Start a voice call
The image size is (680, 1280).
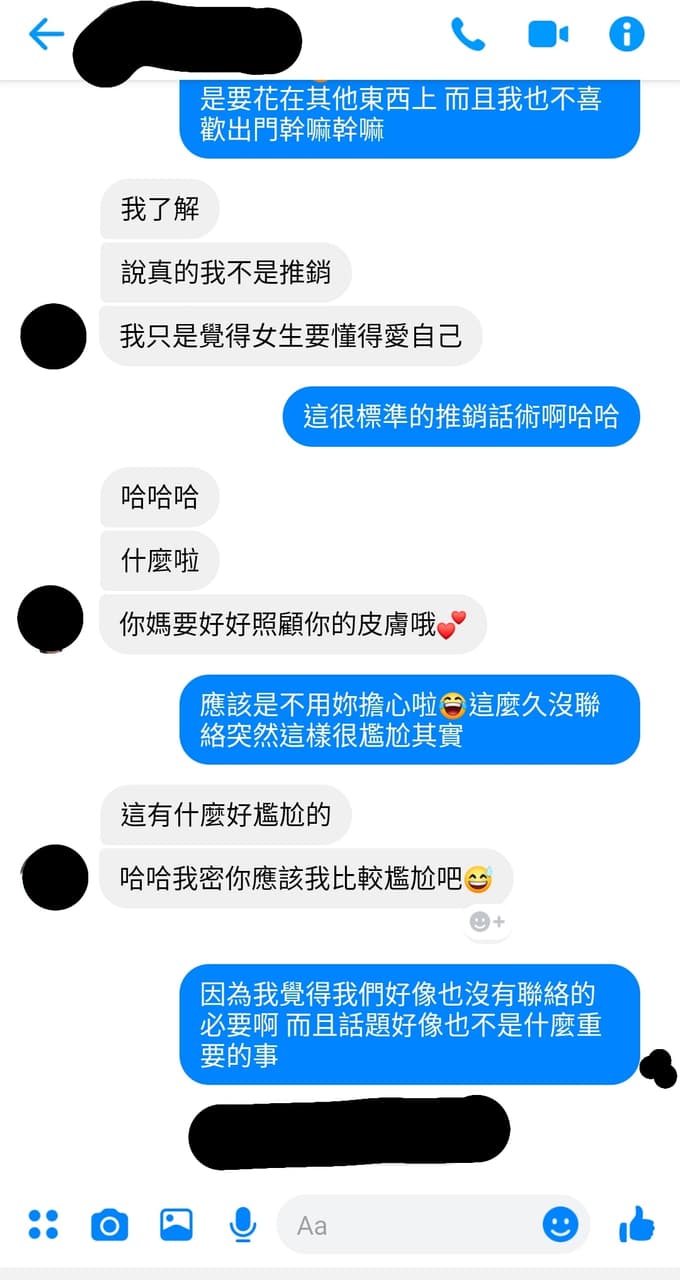(467, 34)
